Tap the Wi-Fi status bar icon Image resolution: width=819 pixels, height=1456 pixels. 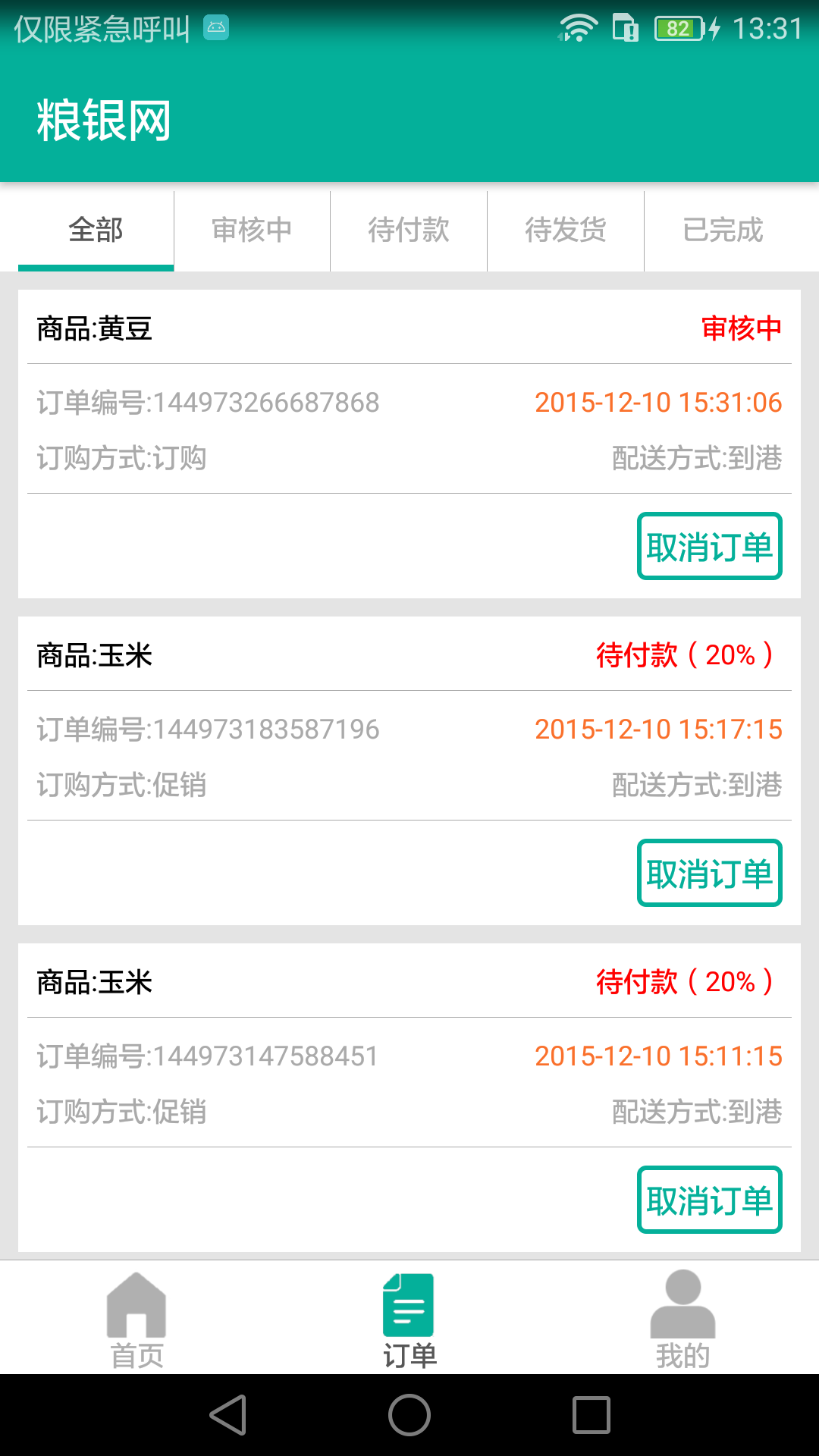tap(579, 25)
